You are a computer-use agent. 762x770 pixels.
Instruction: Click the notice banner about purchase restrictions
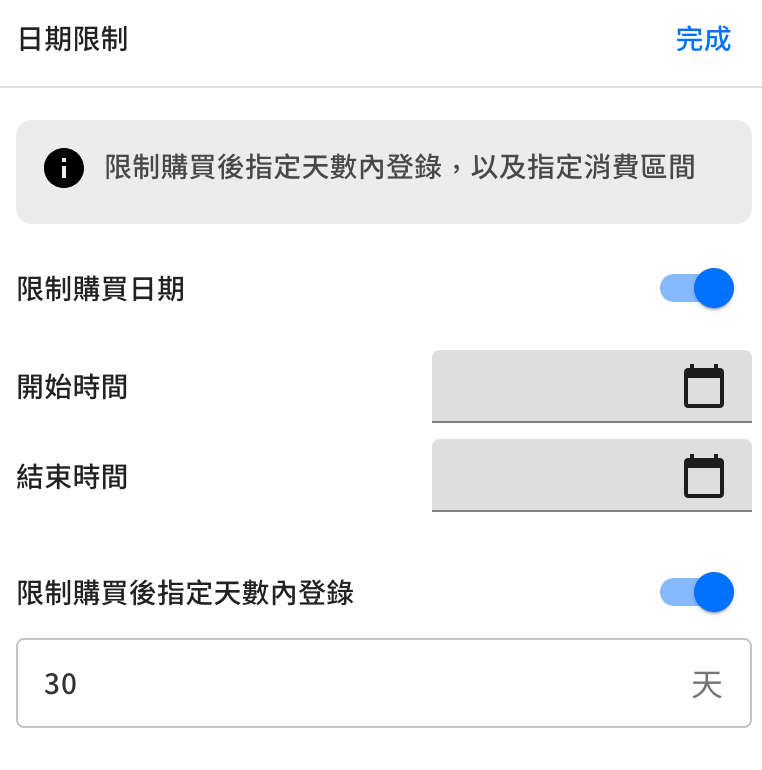tap(383, 168)
